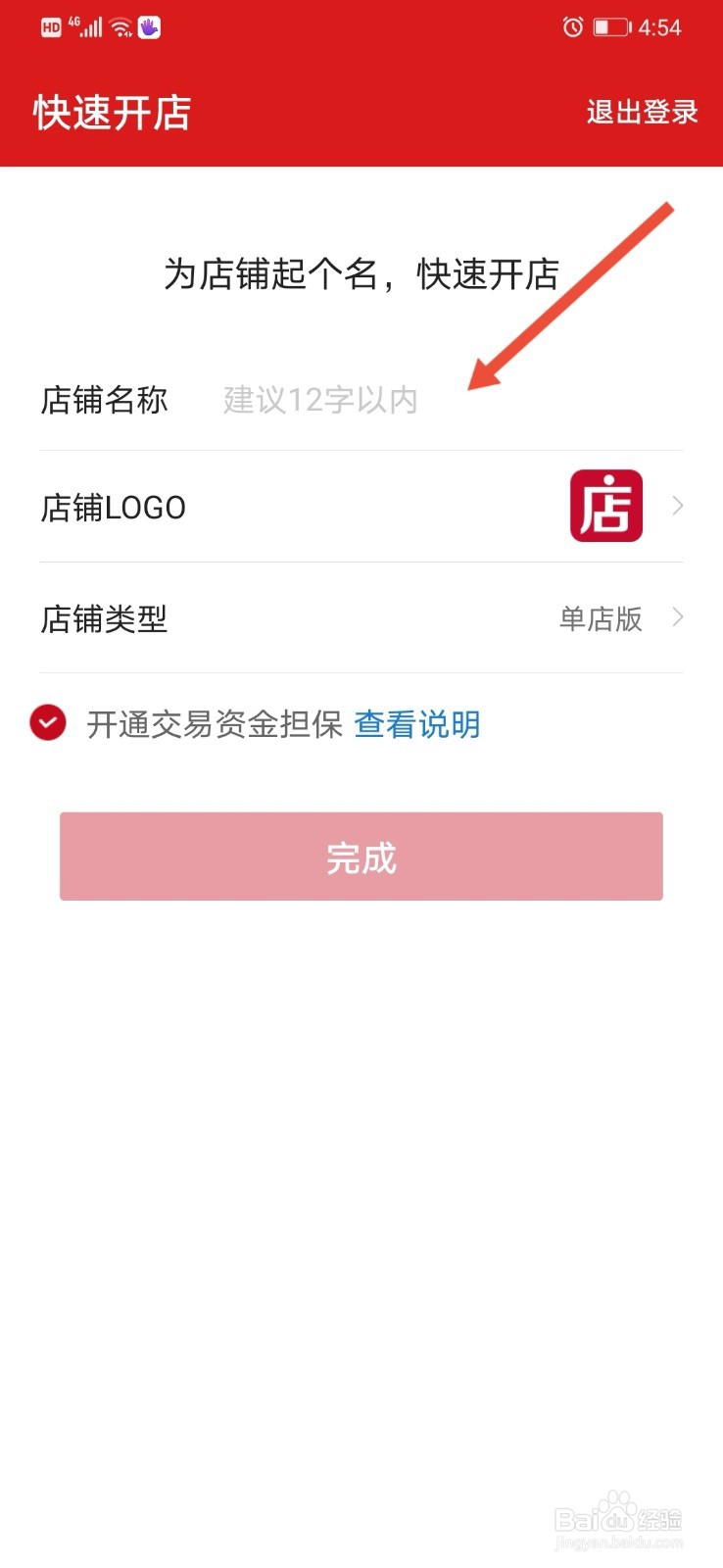Tap 退出登录 to log out
Screen dimensions: 723x1568
pyautogui.click(x=640, y=112)
